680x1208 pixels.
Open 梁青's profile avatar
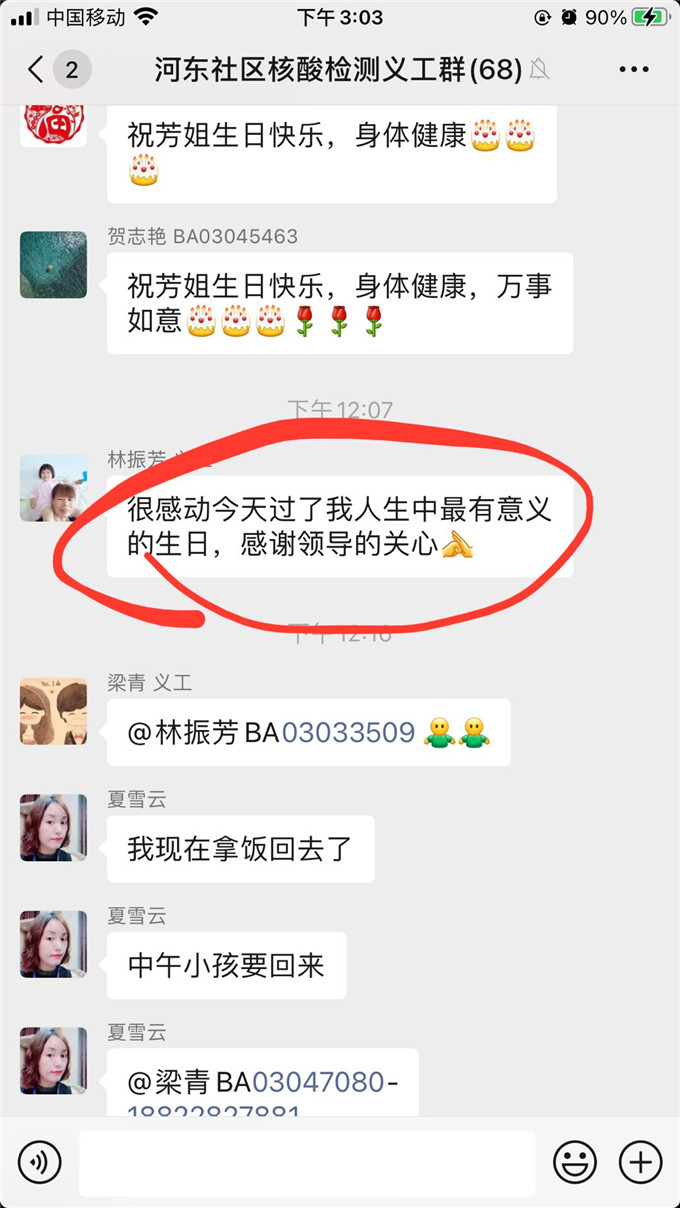pos(53,711)
